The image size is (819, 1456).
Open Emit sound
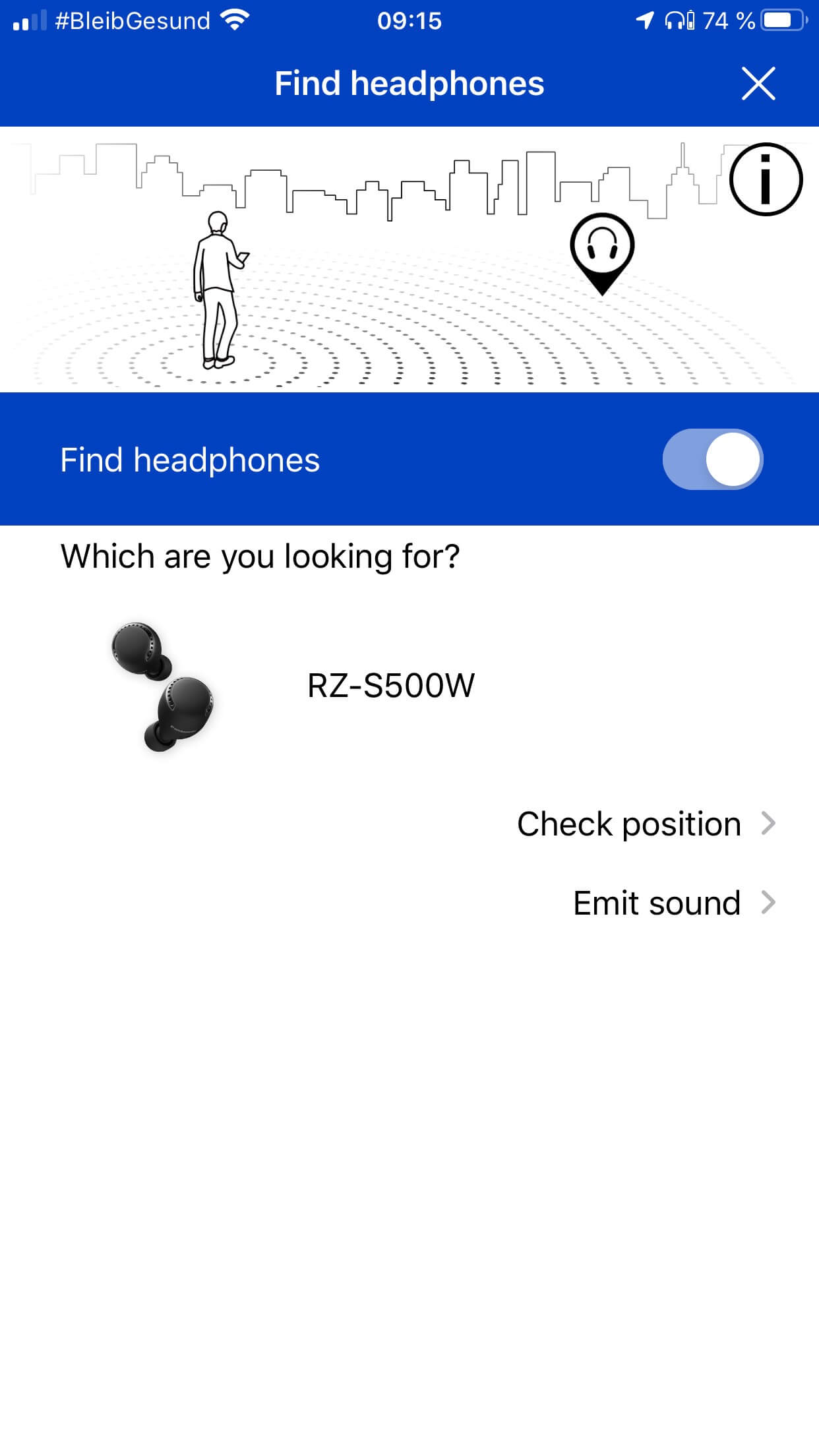click(x=673, y=903)
